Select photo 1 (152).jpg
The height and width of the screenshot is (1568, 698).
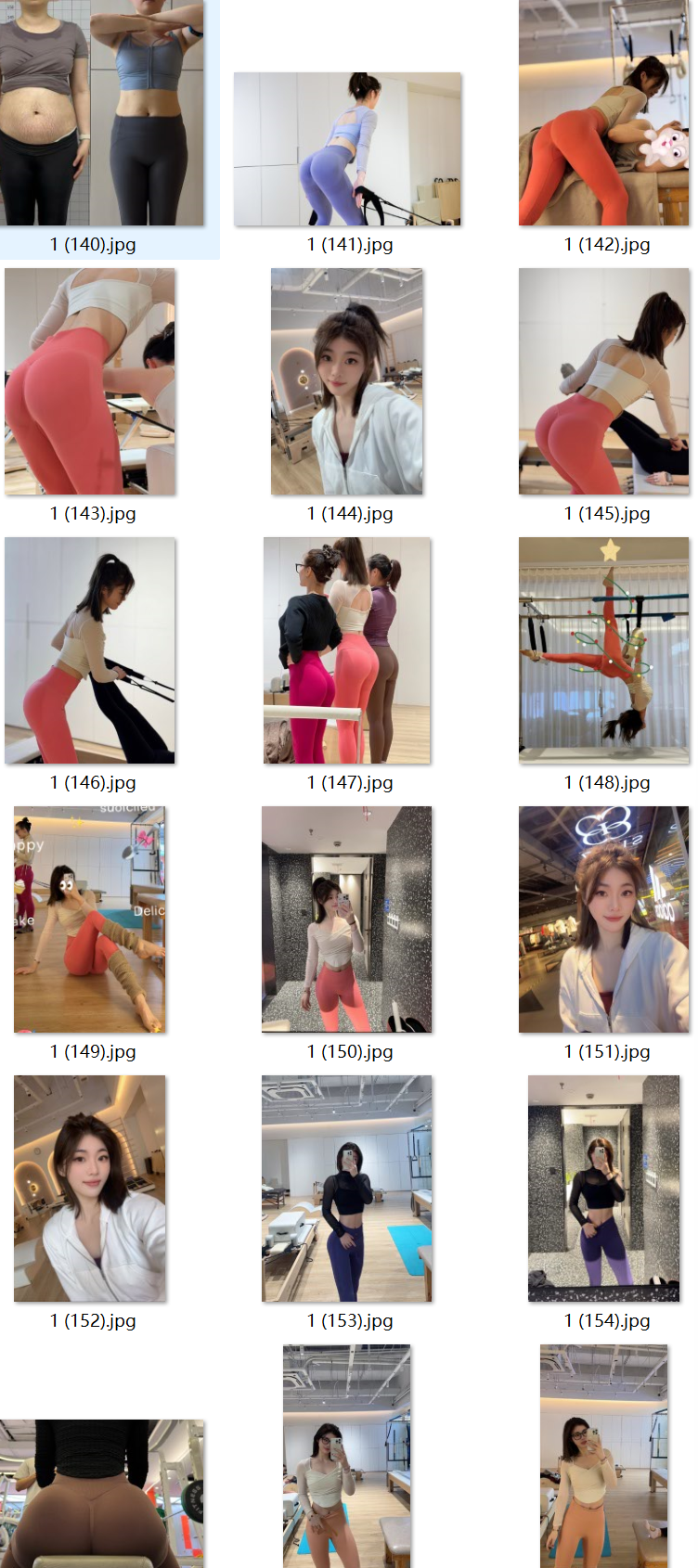pyautogui.click(x=90, y=1189)
